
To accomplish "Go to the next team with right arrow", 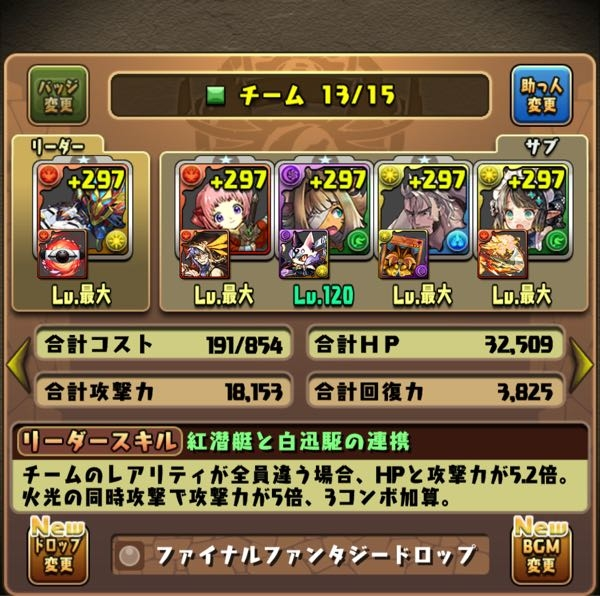I will tap(583, 365).
